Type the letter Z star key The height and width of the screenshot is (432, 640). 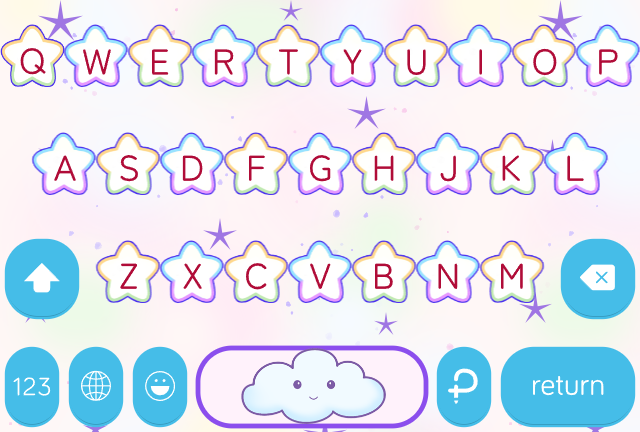pos(129,276)
